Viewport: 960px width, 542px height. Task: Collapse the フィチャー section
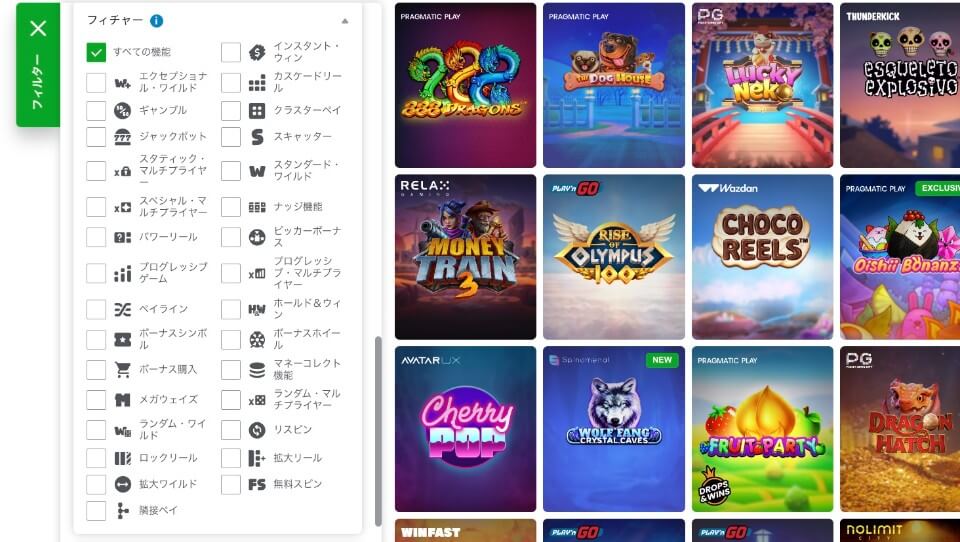pyautogui.click(x=344, y=21)
